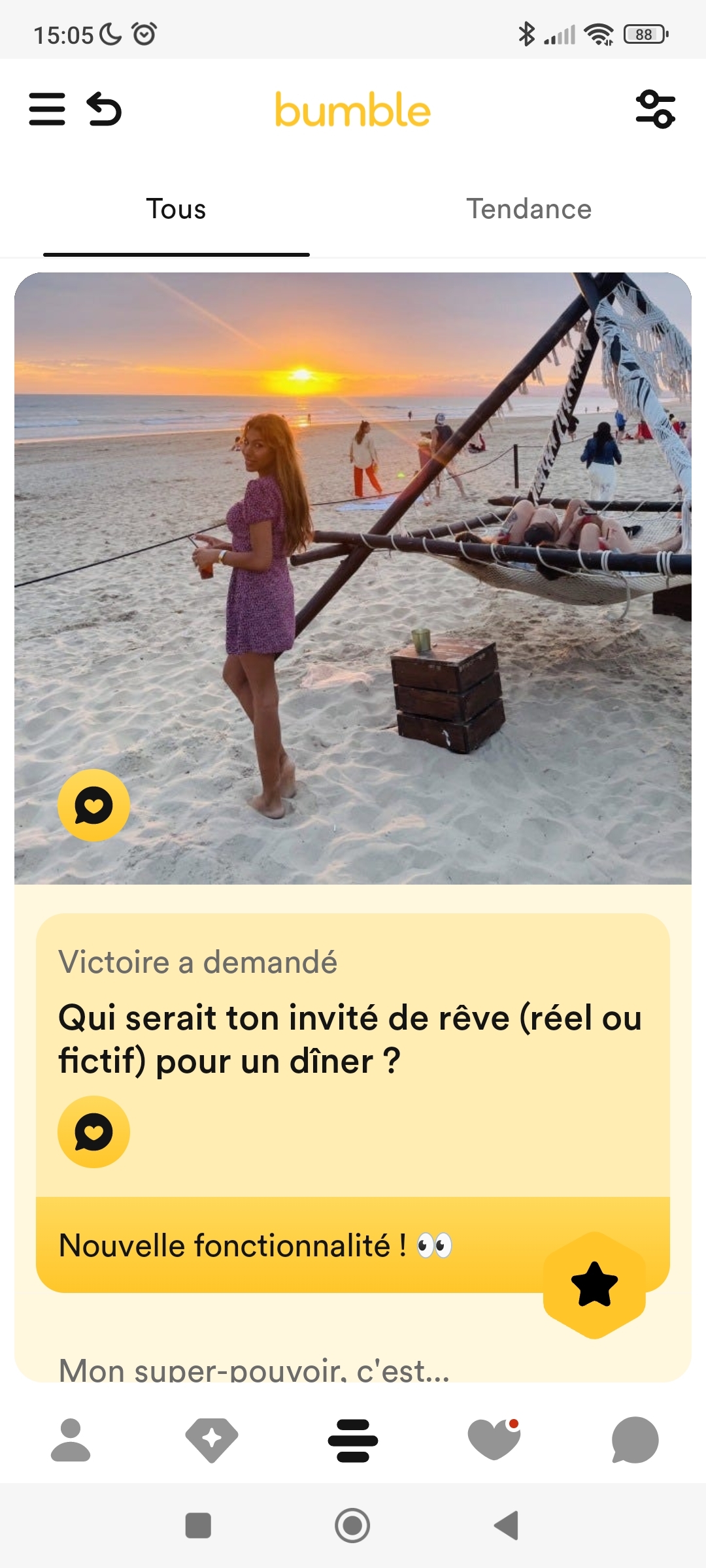
Task: Tap the Nouvelle fonctionnalité banner
Action: tap(261, 1245)
